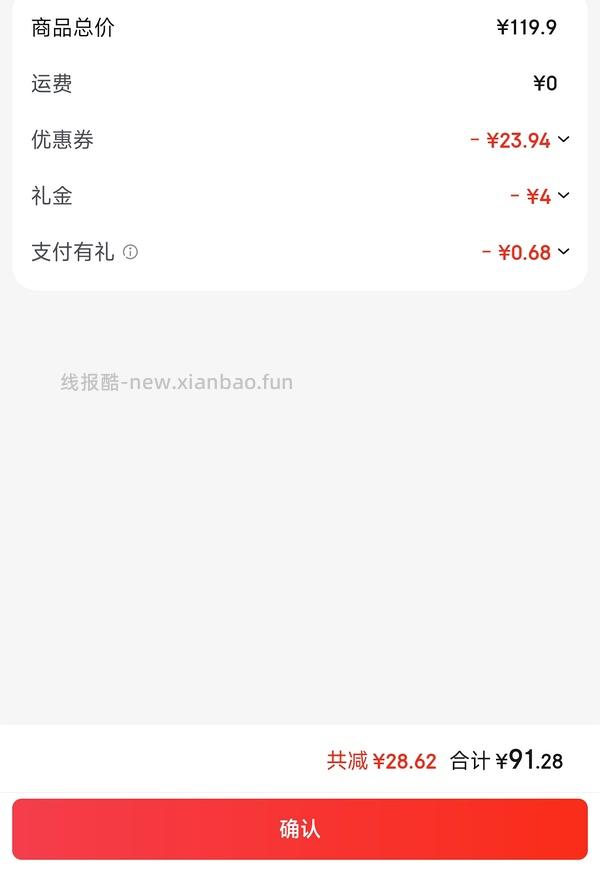
Task: Expand the 优惠券 discount details
Action: [x=563, y=140]
